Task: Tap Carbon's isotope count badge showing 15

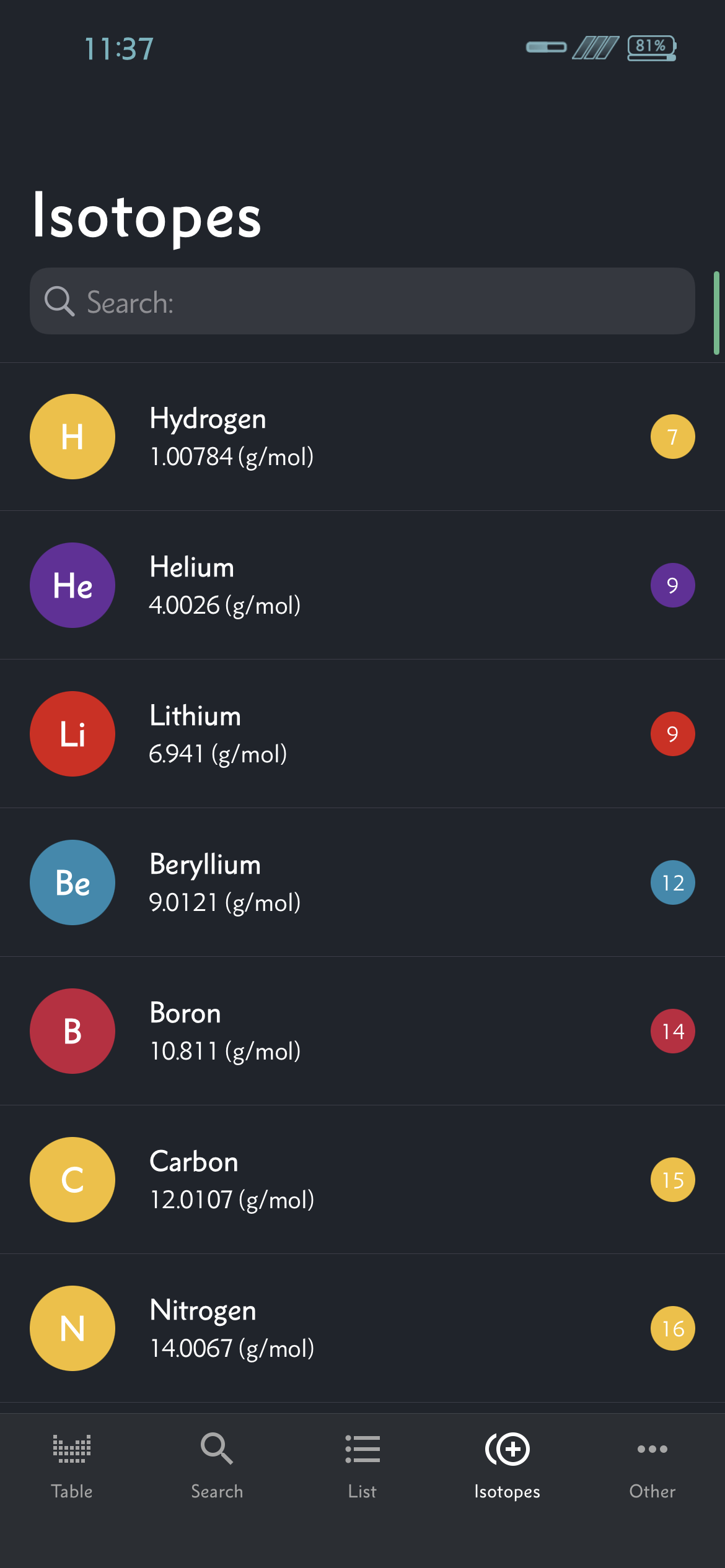Action: (673, 1180)
